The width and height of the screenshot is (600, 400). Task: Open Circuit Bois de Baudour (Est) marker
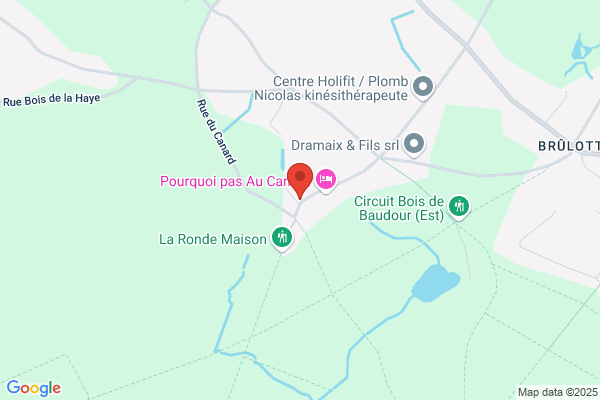click(x=458, y=208)
